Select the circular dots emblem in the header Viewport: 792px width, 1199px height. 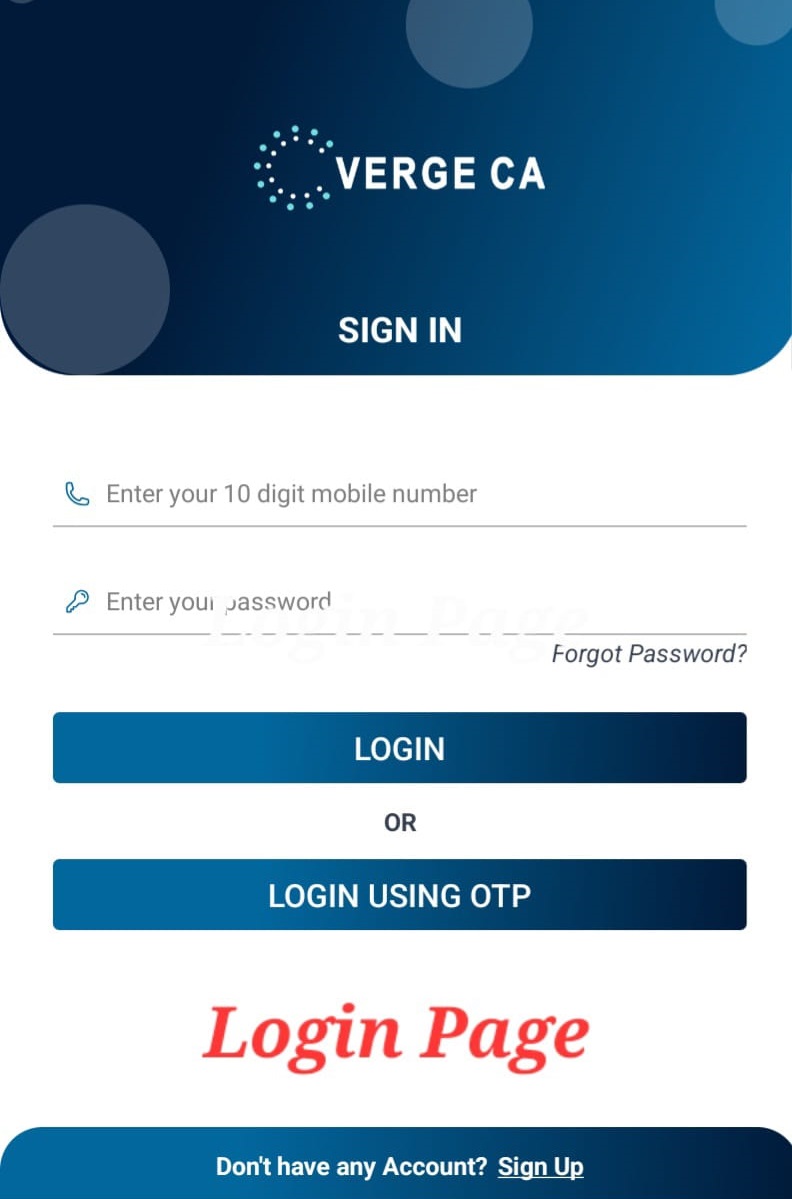pyautogui.click(x=292, y=168)
